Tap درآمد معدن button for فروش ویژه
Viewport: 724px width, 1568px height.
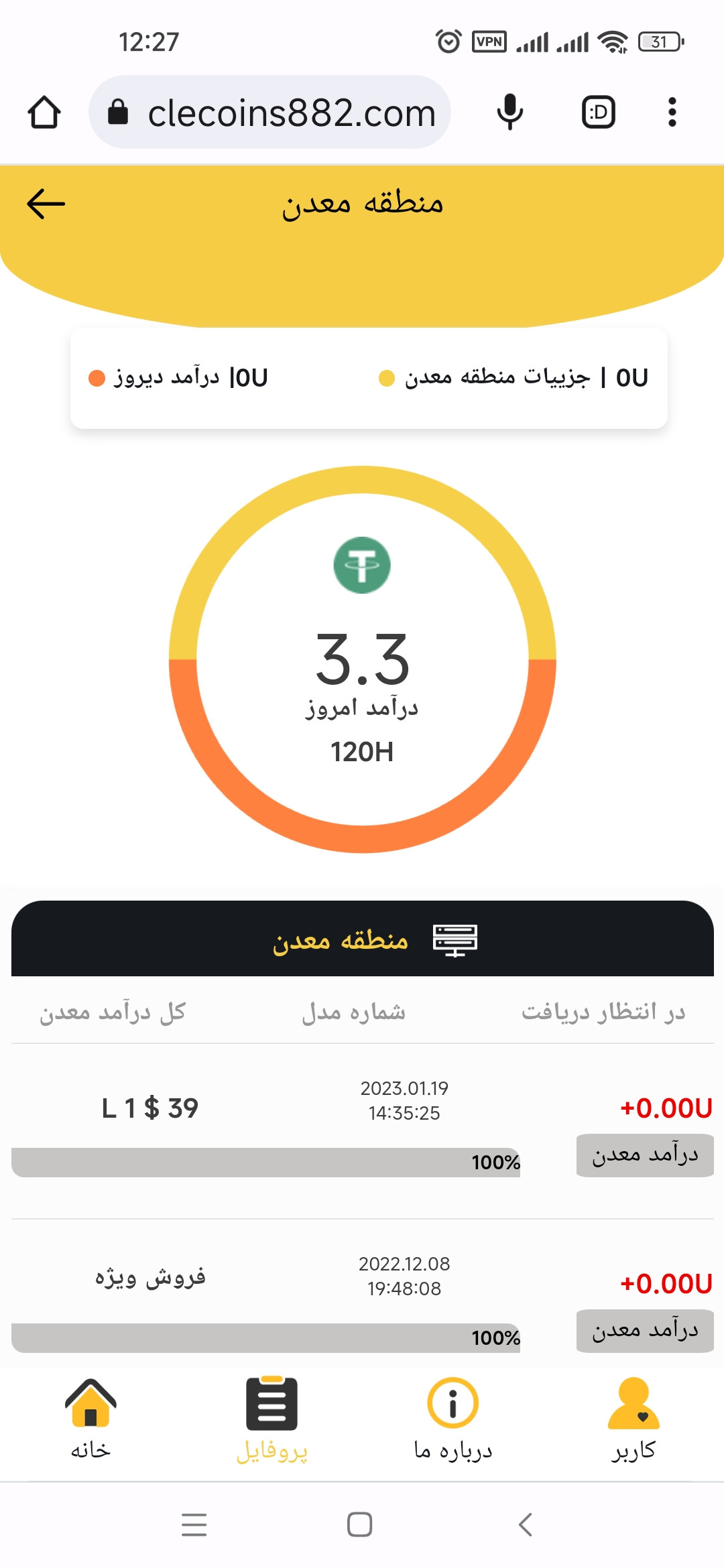(x=645, y=1331)
